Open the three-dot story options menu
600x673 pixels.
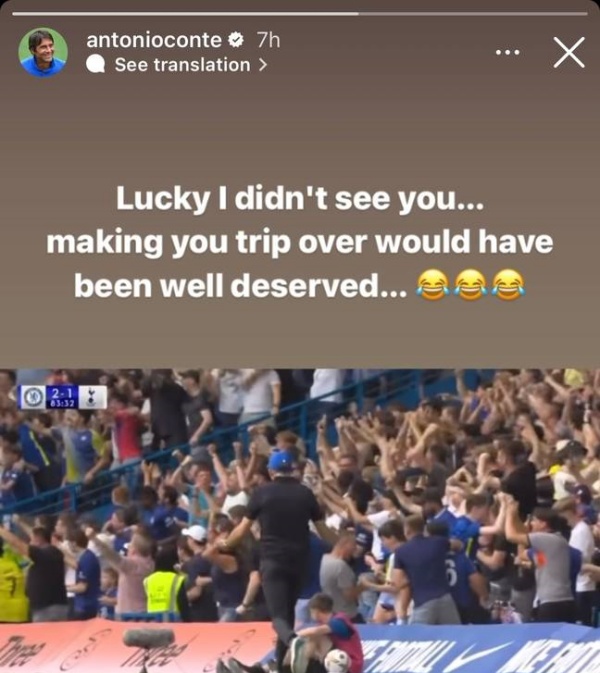pyautogui.click(x=508, y=51)
